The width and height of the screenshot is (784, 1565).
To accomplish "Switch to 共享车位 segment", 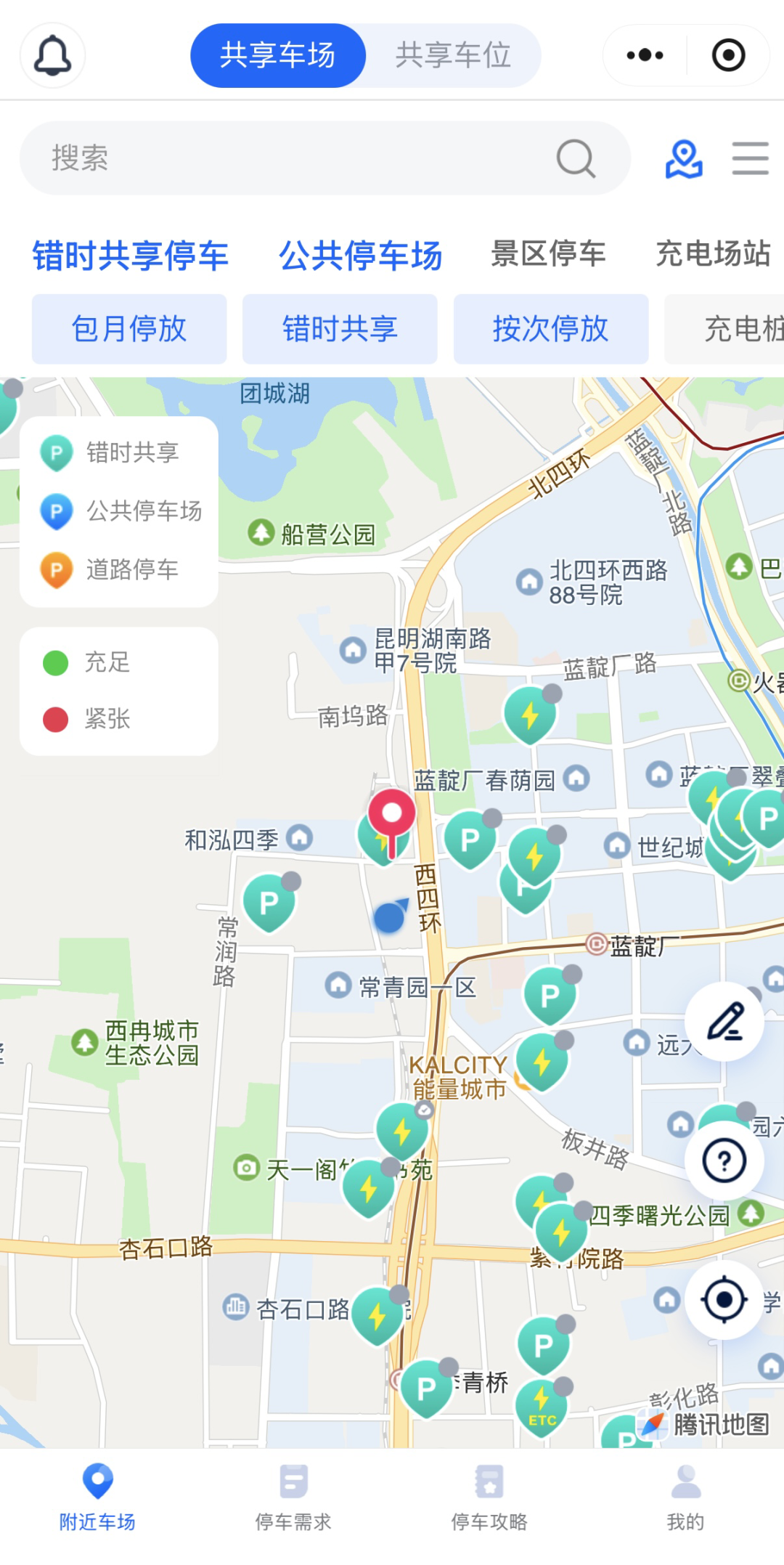I will (x=453, y=55).
